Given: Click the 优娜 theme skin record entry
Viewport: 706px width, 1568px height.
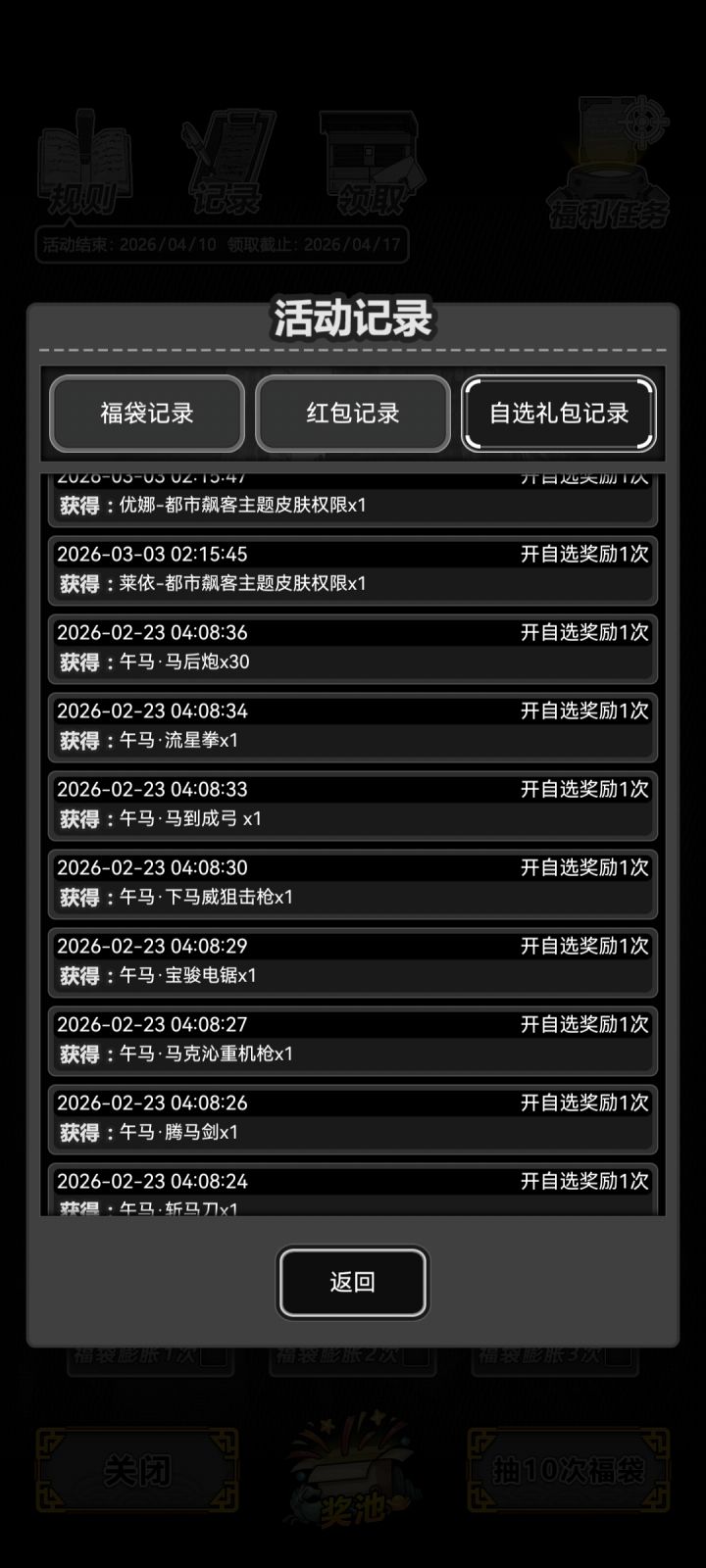Looking at the screenshot, I should [353, 493].
